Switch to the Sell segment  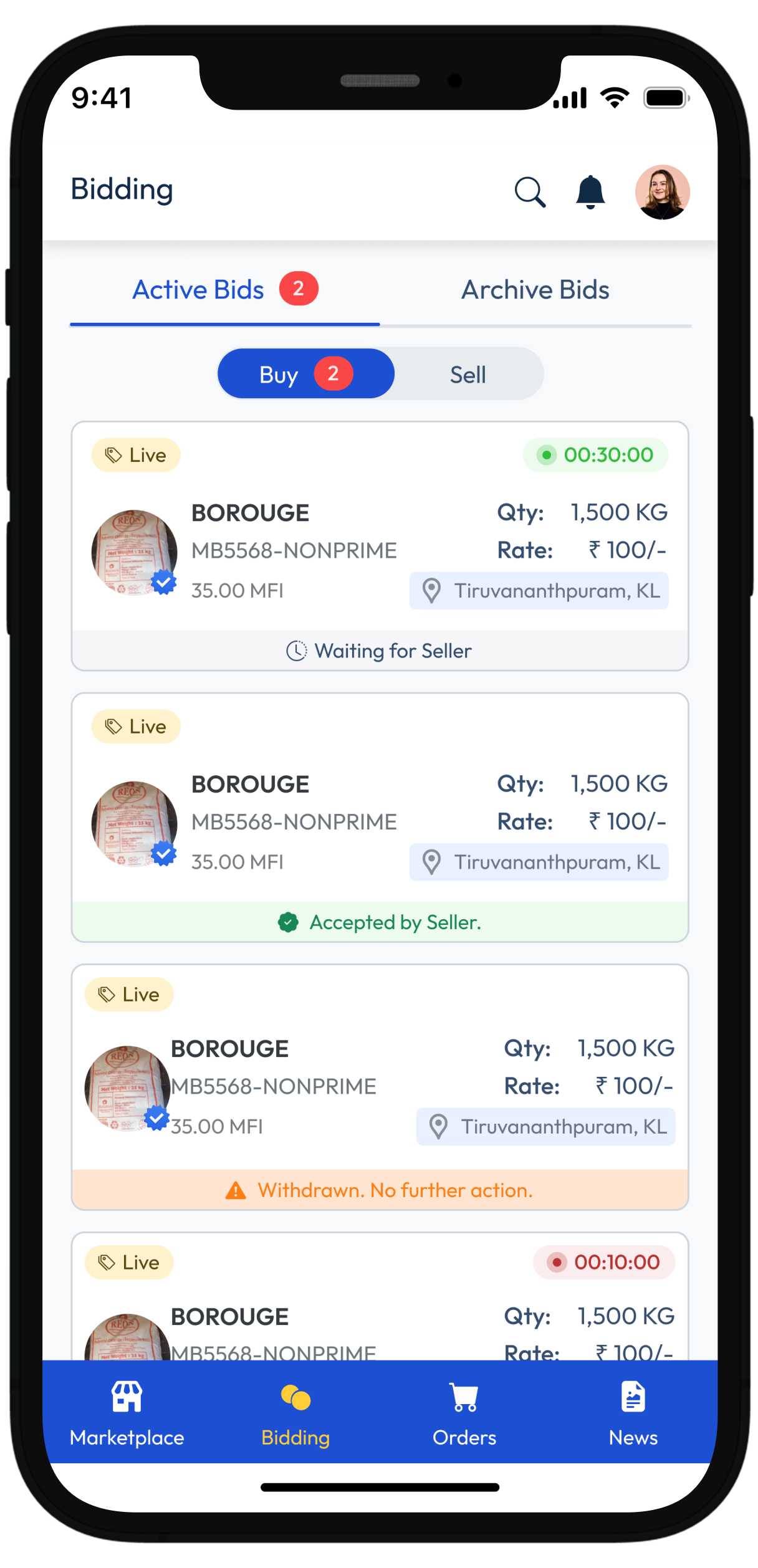coord(468,375)
